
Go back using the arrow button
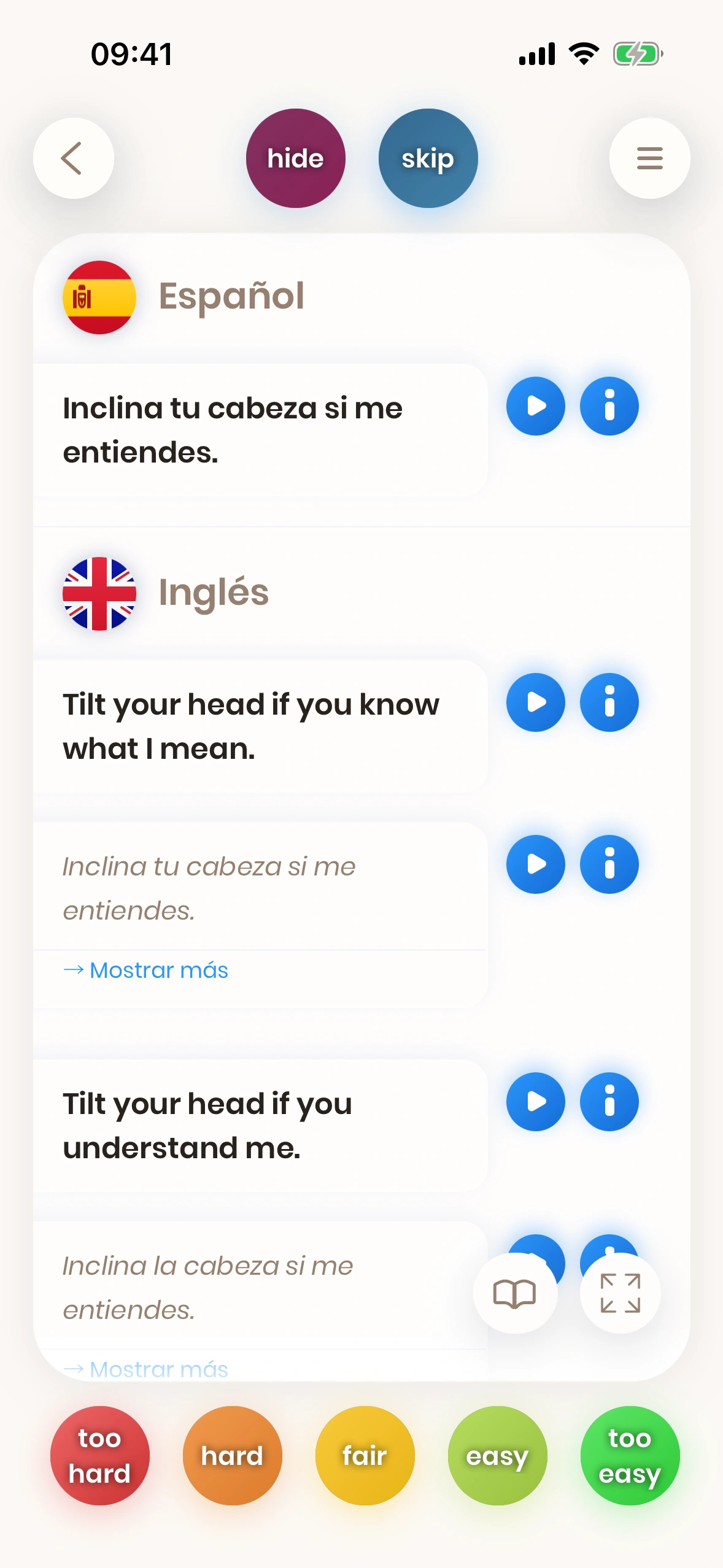[x=74, y=158]
